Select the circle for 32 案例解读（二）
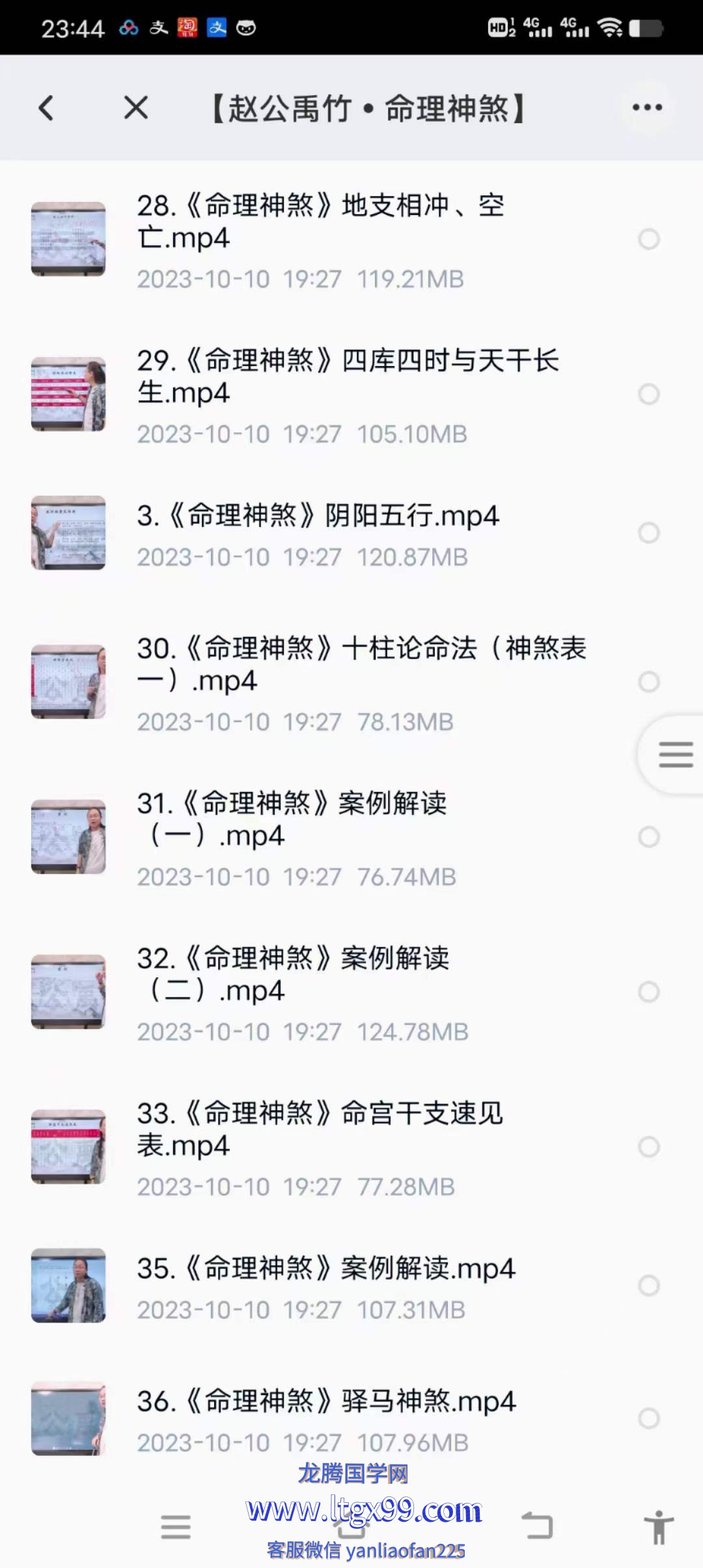Screen dimensions: 703x1568 coord(648,992)
